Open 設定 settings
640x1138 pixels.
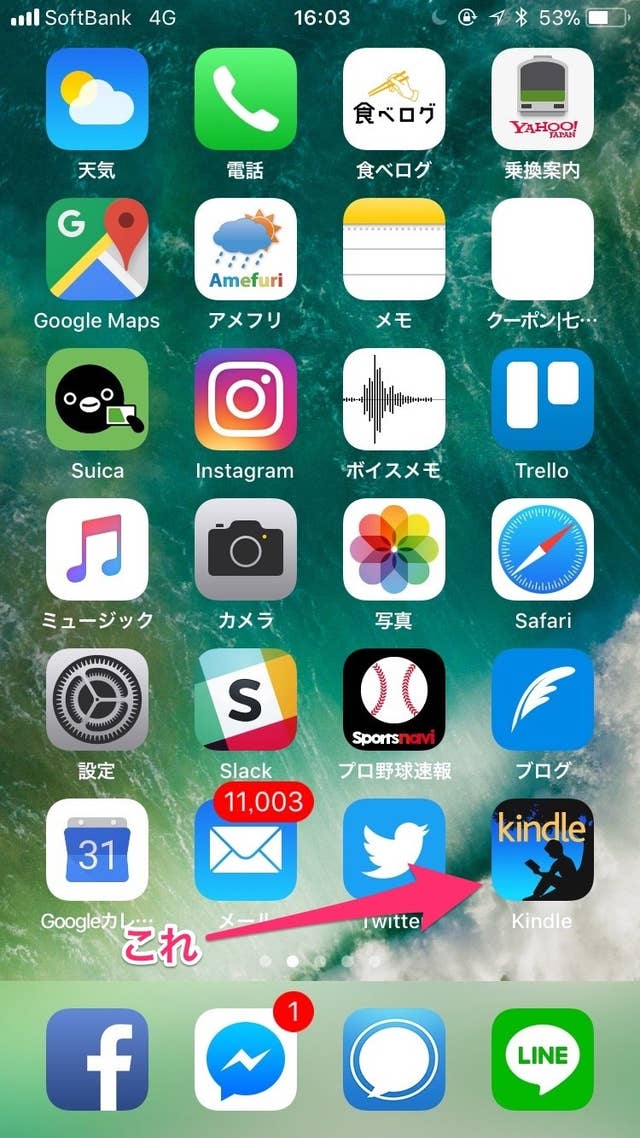point(97,699)
